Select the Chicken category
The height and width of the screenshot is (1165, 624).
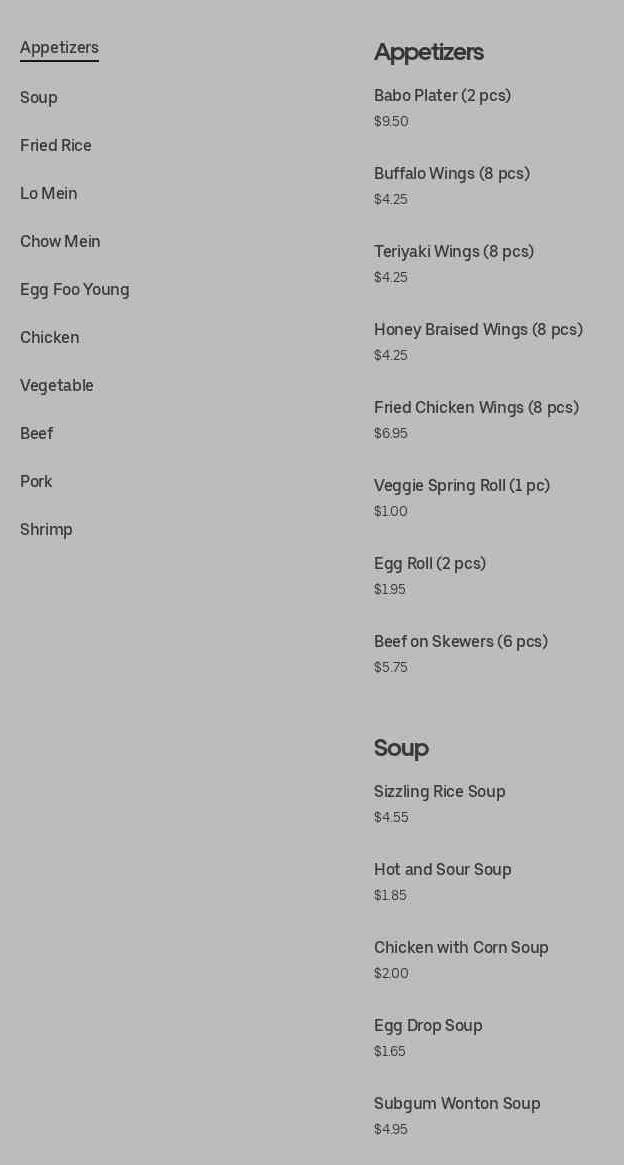[x=50, y=337]
